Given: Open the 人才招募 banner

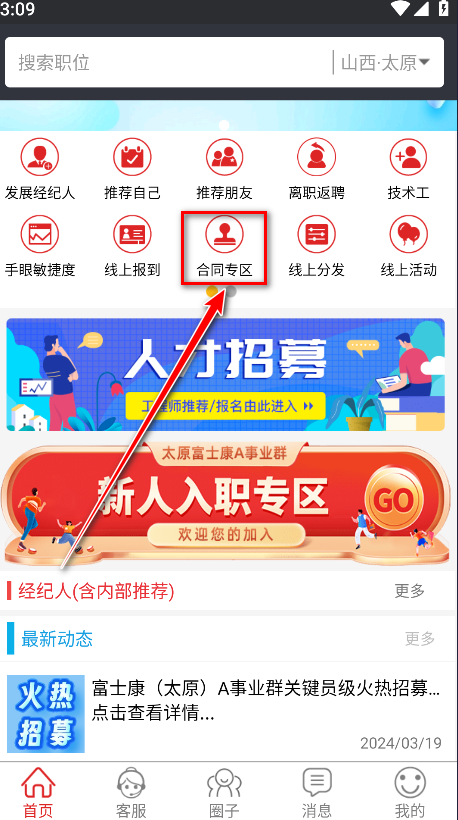Looking at the screenshot, I should [225, 374].
